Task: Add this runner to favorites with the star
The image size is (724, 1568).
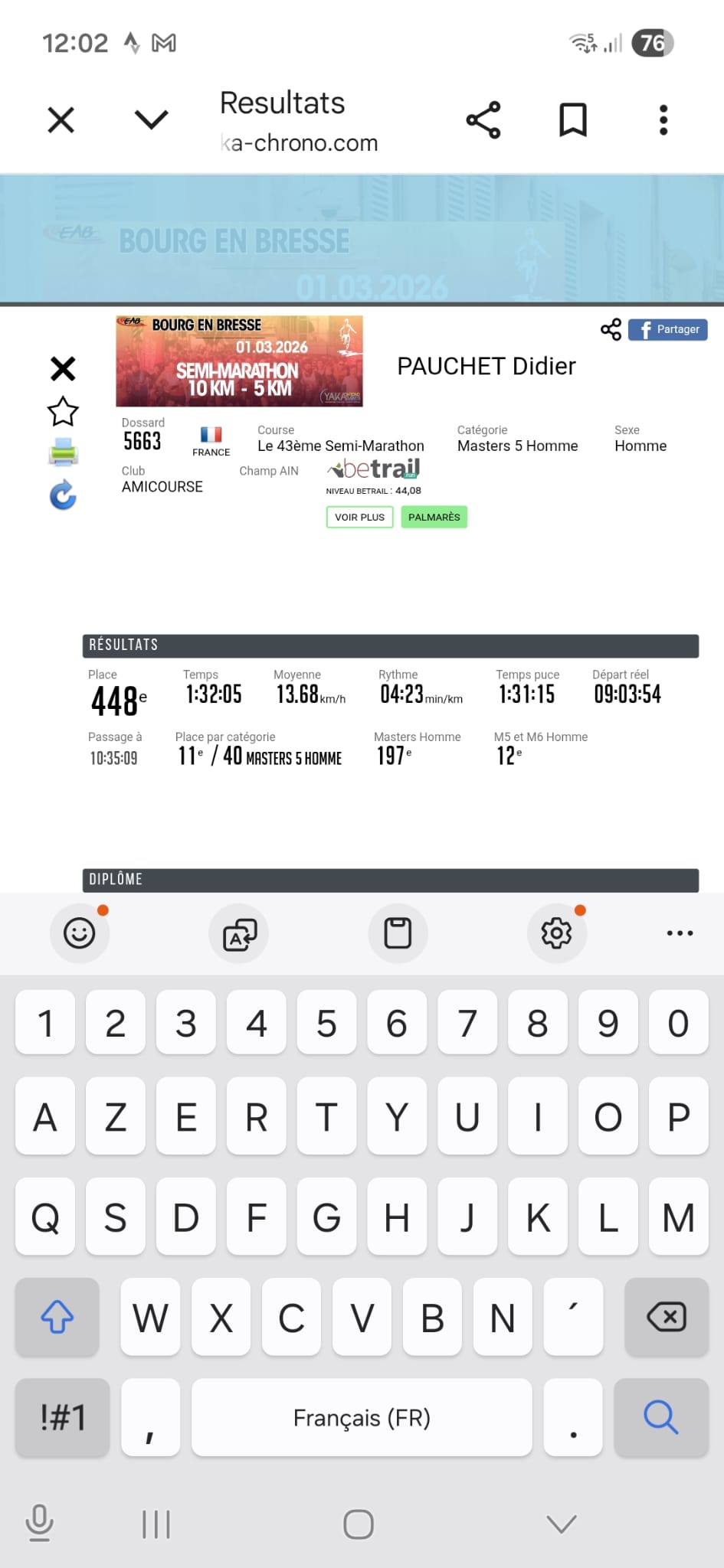Action: click(x=63, y=412)
